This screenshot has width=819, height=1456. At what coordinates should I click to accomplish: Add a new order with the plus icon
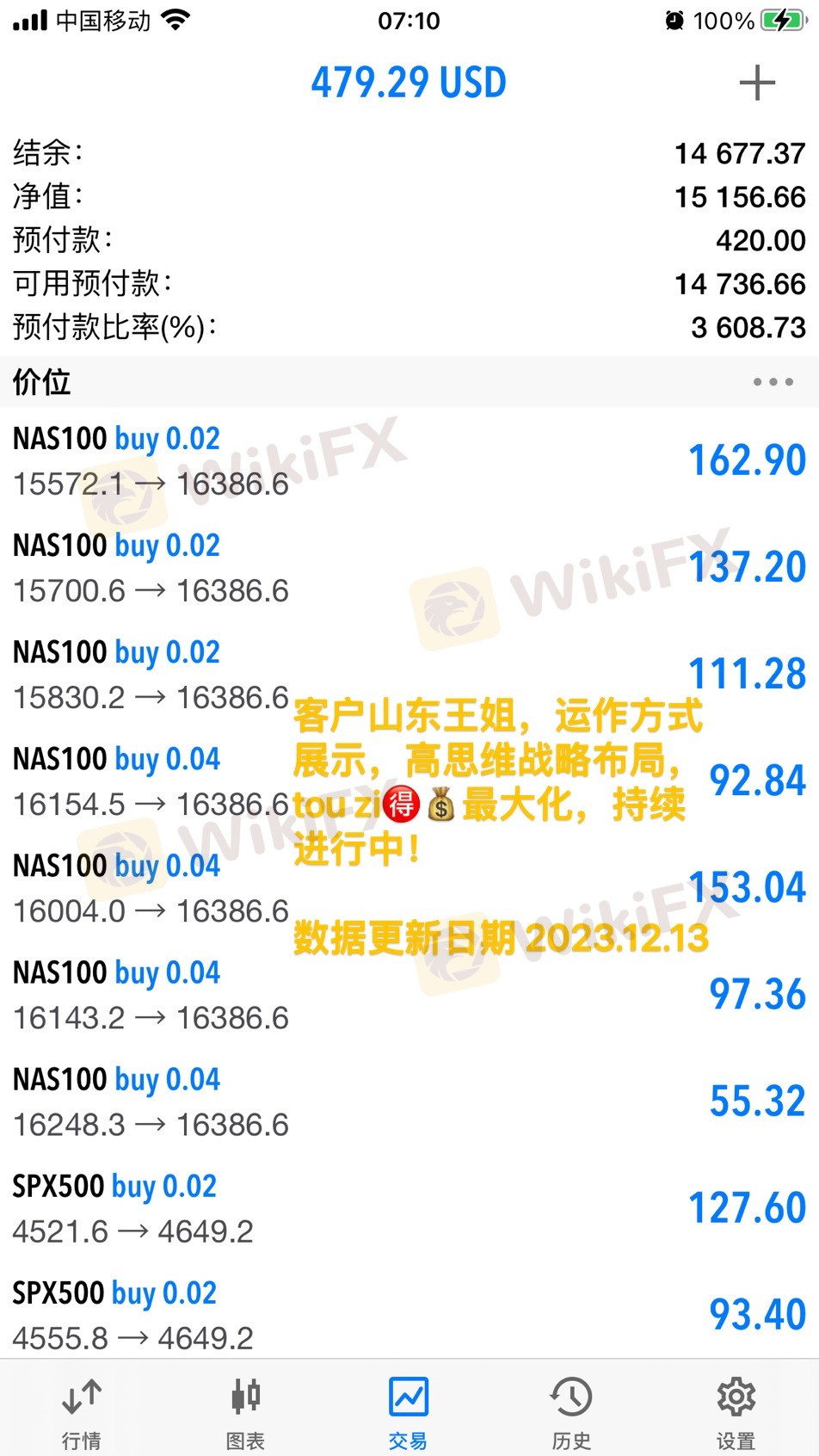[756, 83]
